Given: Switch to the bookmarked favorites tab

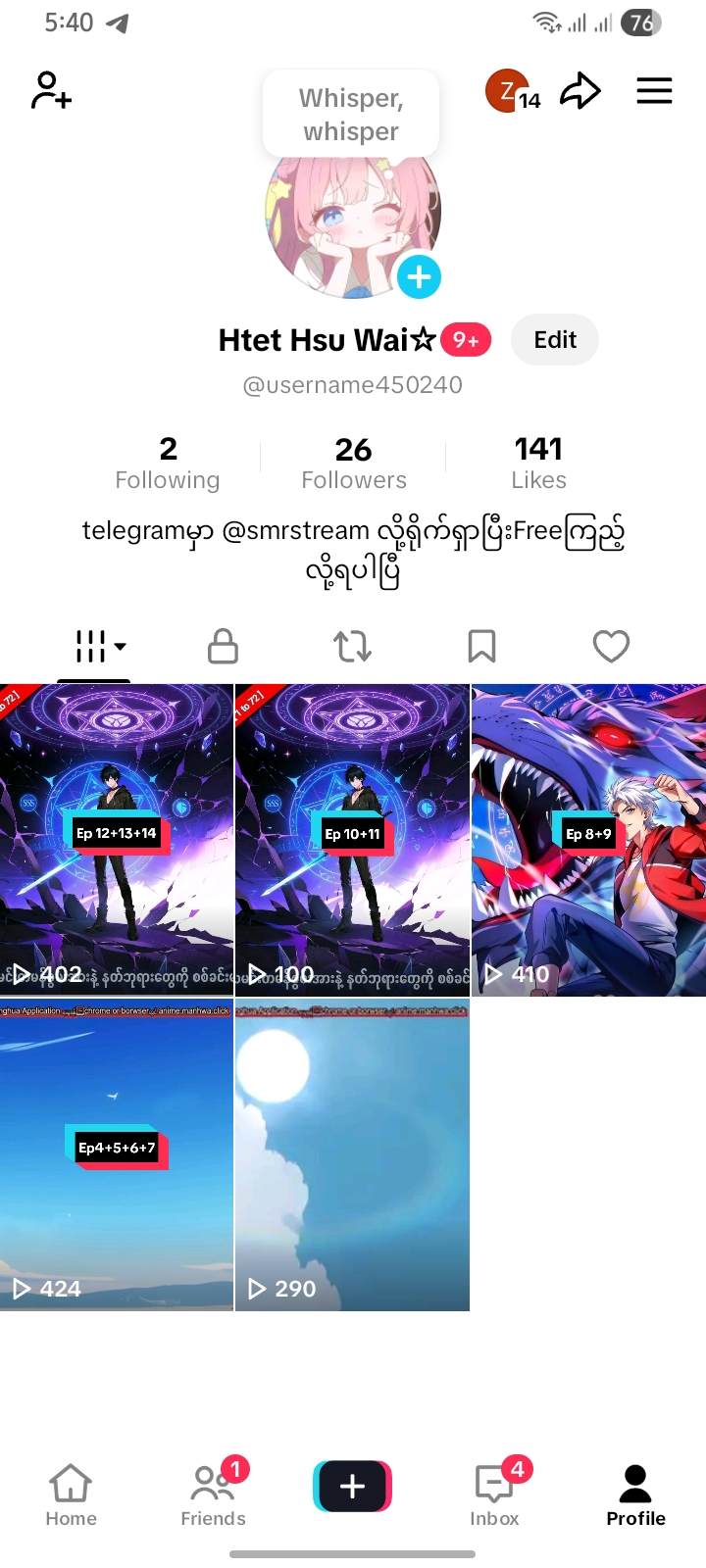Looking at the screenshot, I should click(x=481, y=647).
